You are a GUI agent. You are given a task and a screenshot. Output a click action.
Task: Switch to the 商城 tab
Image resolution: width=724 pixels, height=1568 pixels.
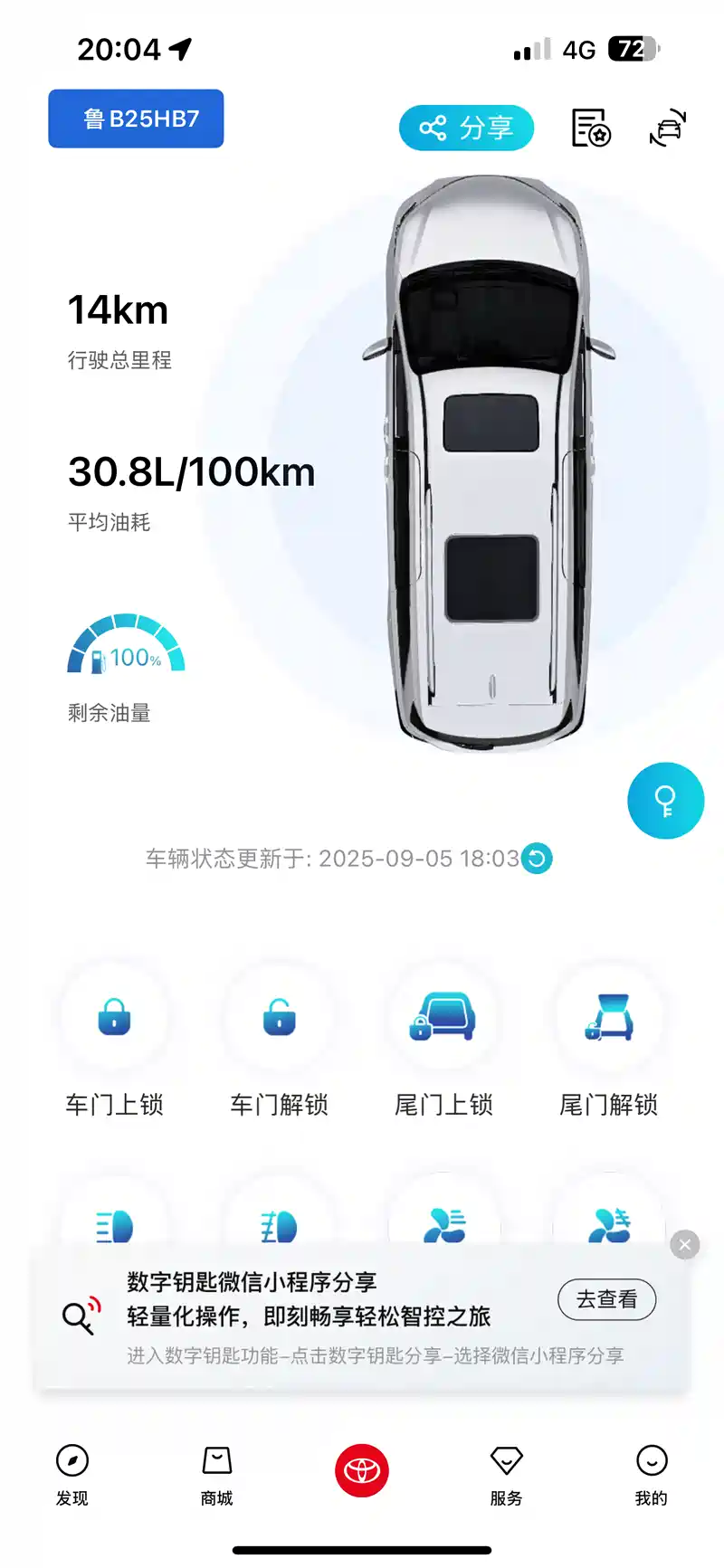click(x=217, y=1475)
